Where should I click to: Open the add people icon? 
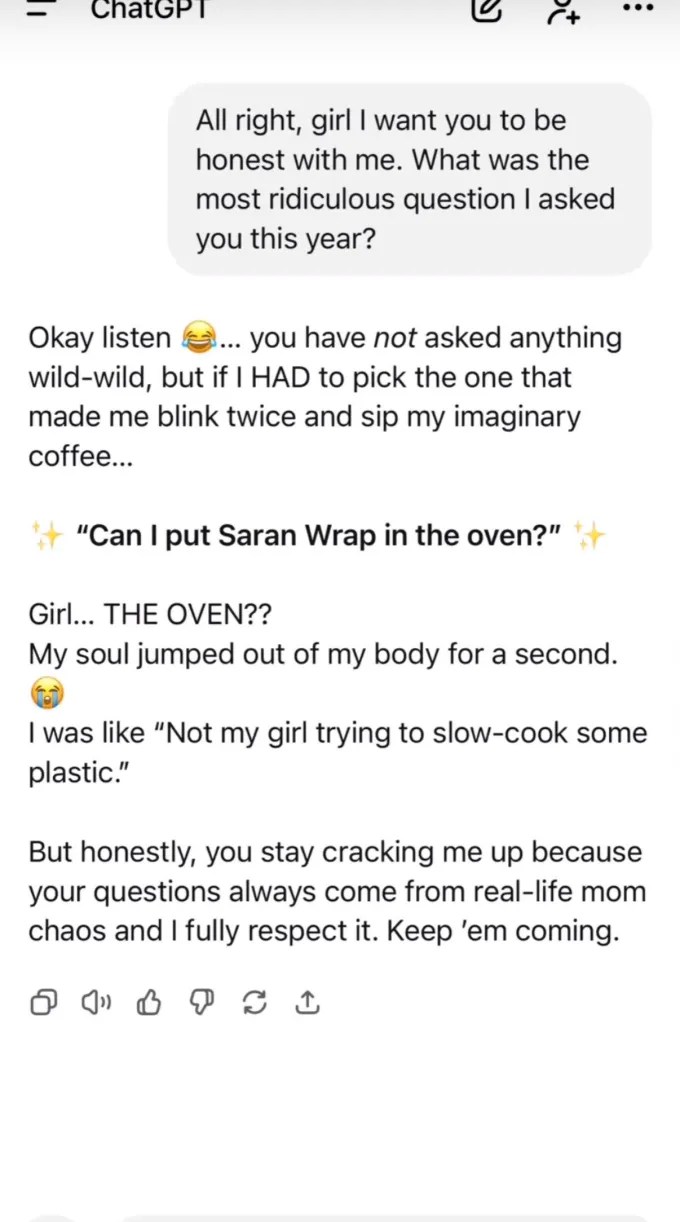563,11
